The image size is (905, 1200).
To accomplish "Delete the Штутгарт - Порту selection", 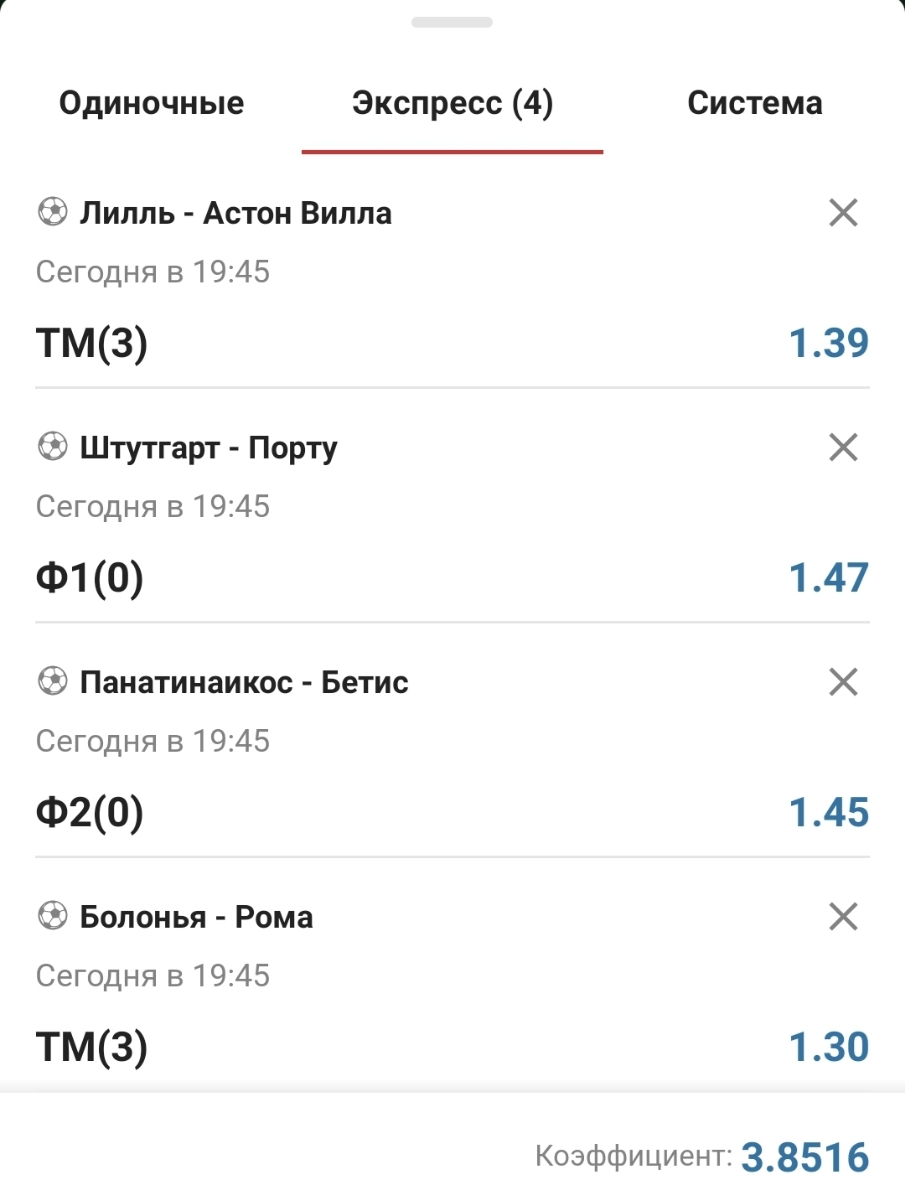I will pyautogui.click(x=843, y=447).
